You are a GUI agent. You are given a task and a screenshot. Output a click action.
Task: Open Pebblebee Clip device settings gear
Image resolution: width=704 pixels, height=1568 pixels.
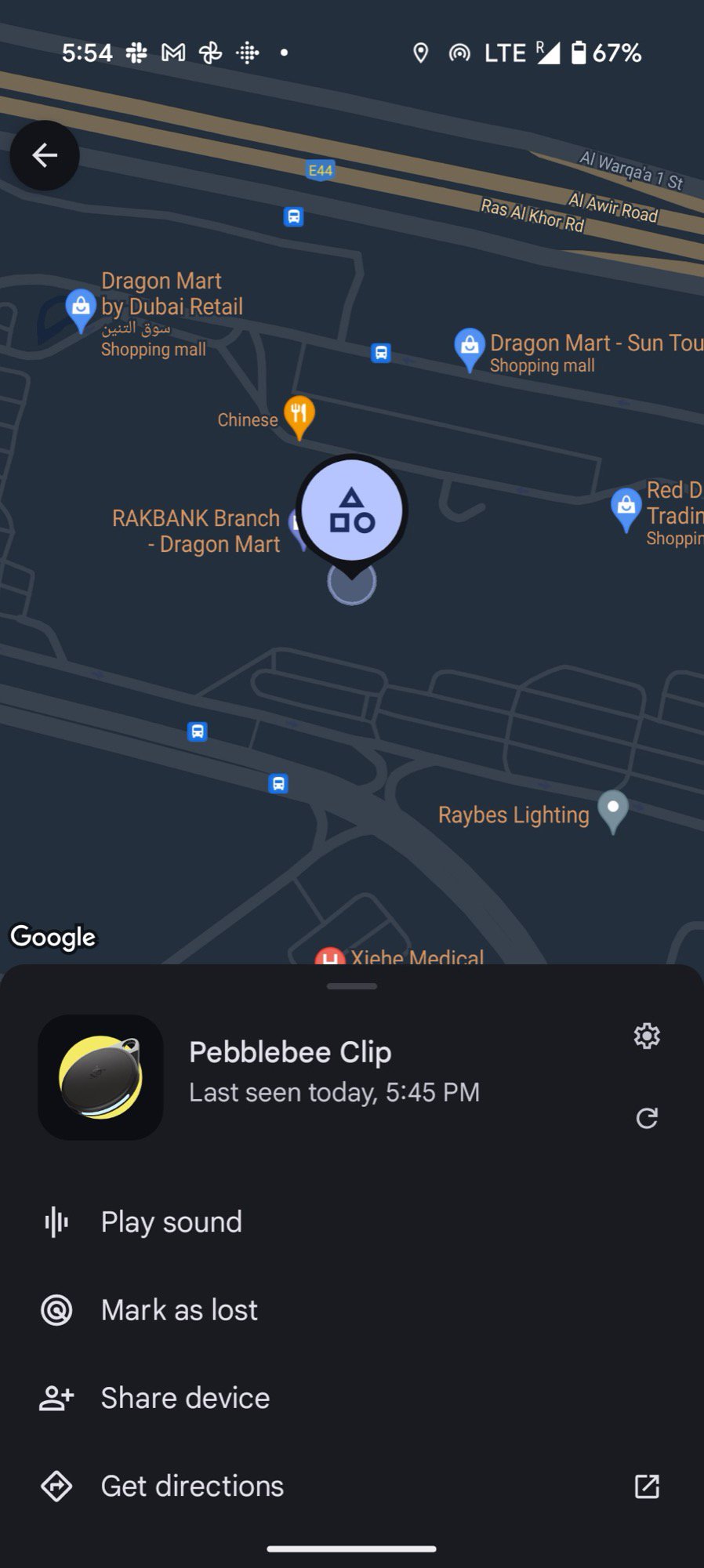[x=647, y=1036]
